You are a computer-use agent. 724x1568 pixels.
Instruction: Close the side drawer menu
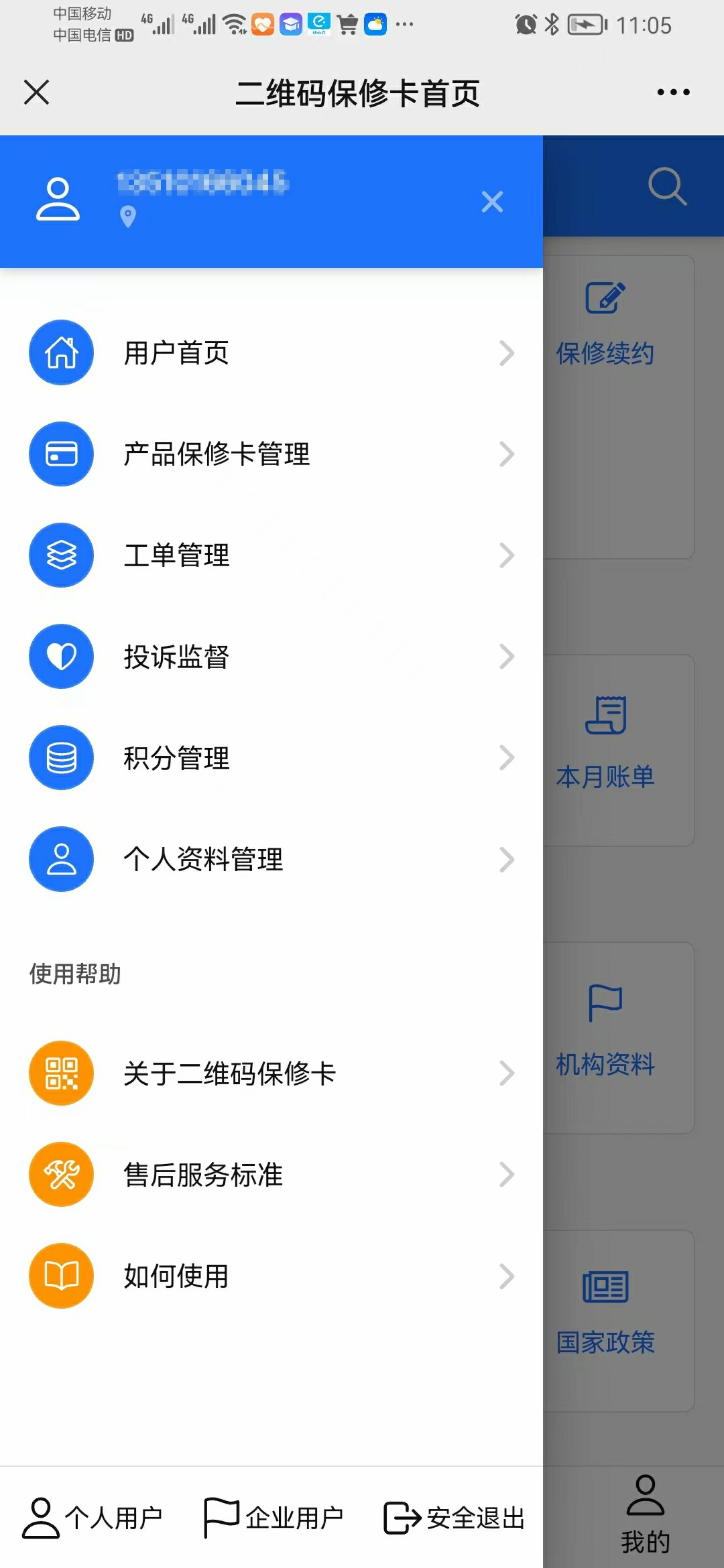click(x=492, y=202)
